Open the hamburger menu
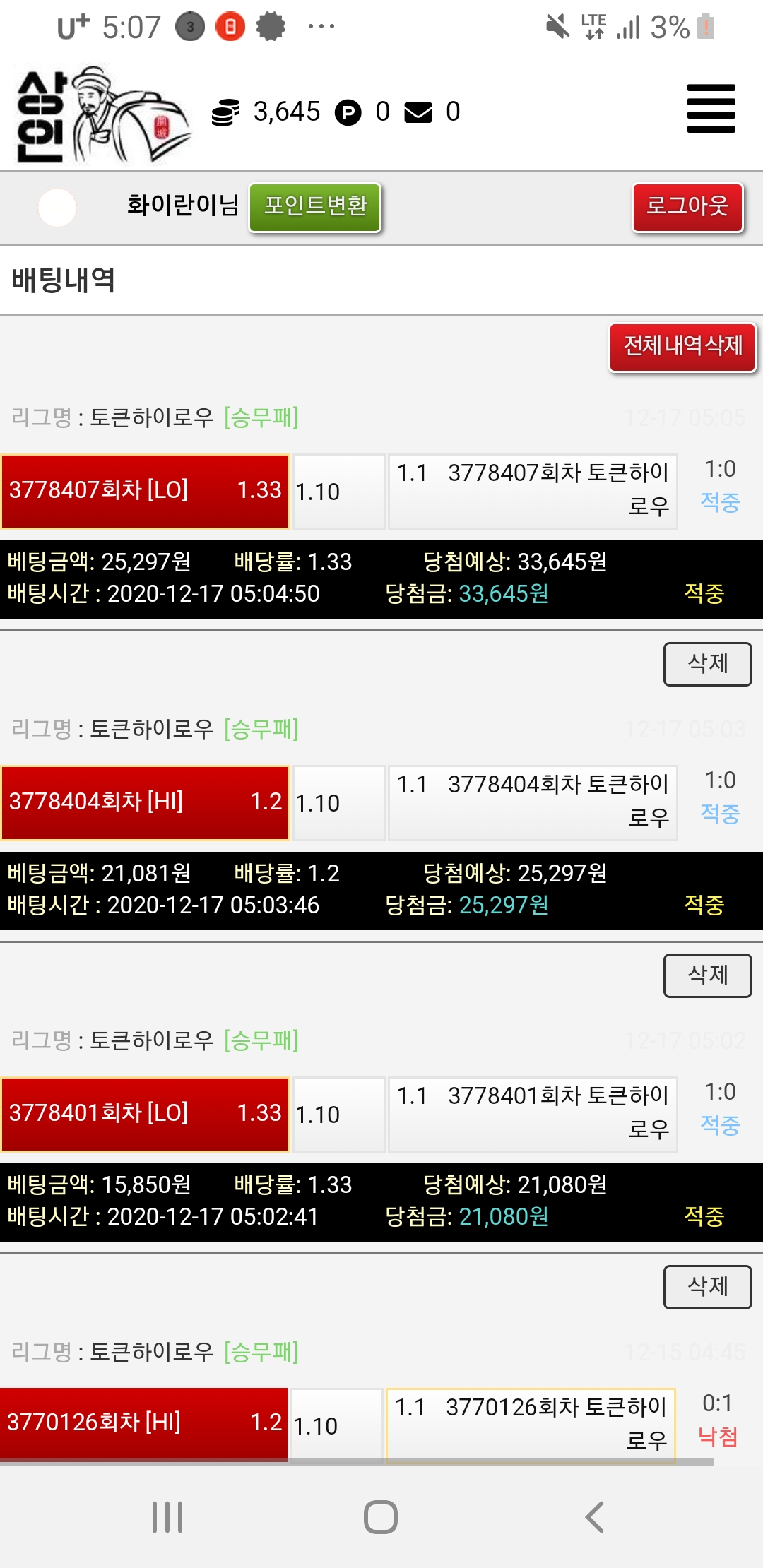The image size is (763, 1568). point(711,109)
